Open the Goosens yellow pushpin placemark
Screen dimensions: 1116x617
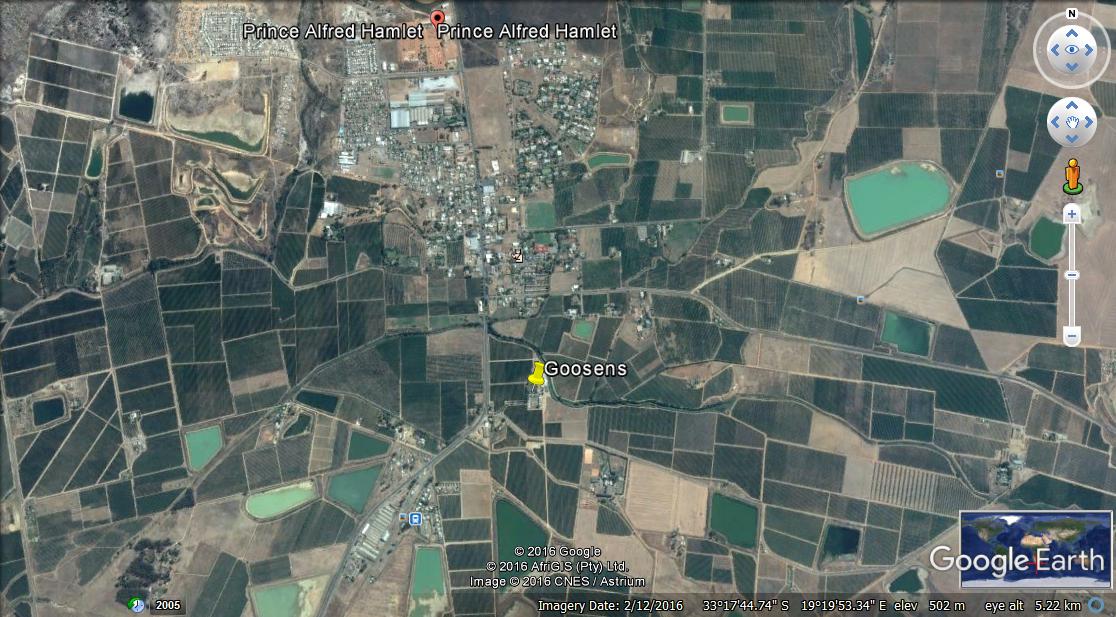pyautogui.click(x=537, y=373)
